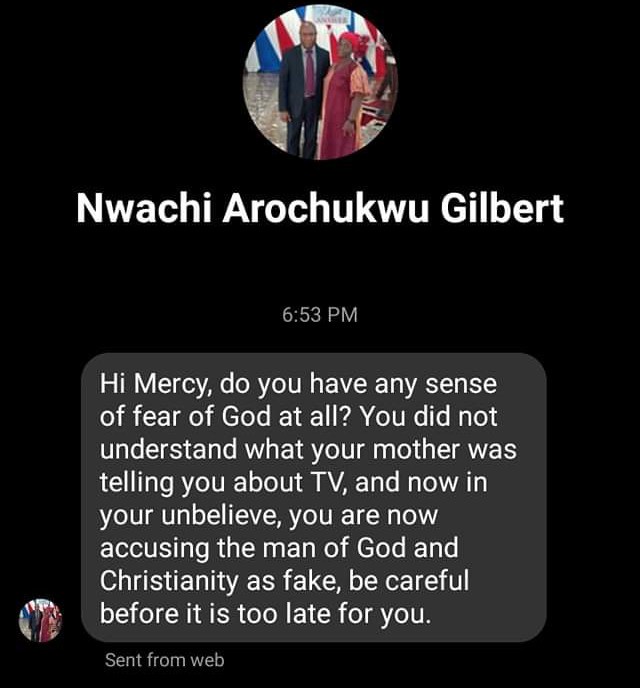Tap the "Hi Mercy" message bubble
Viewport: 640px width, 688px height.
pyautogui.click(x=314, y=497)
